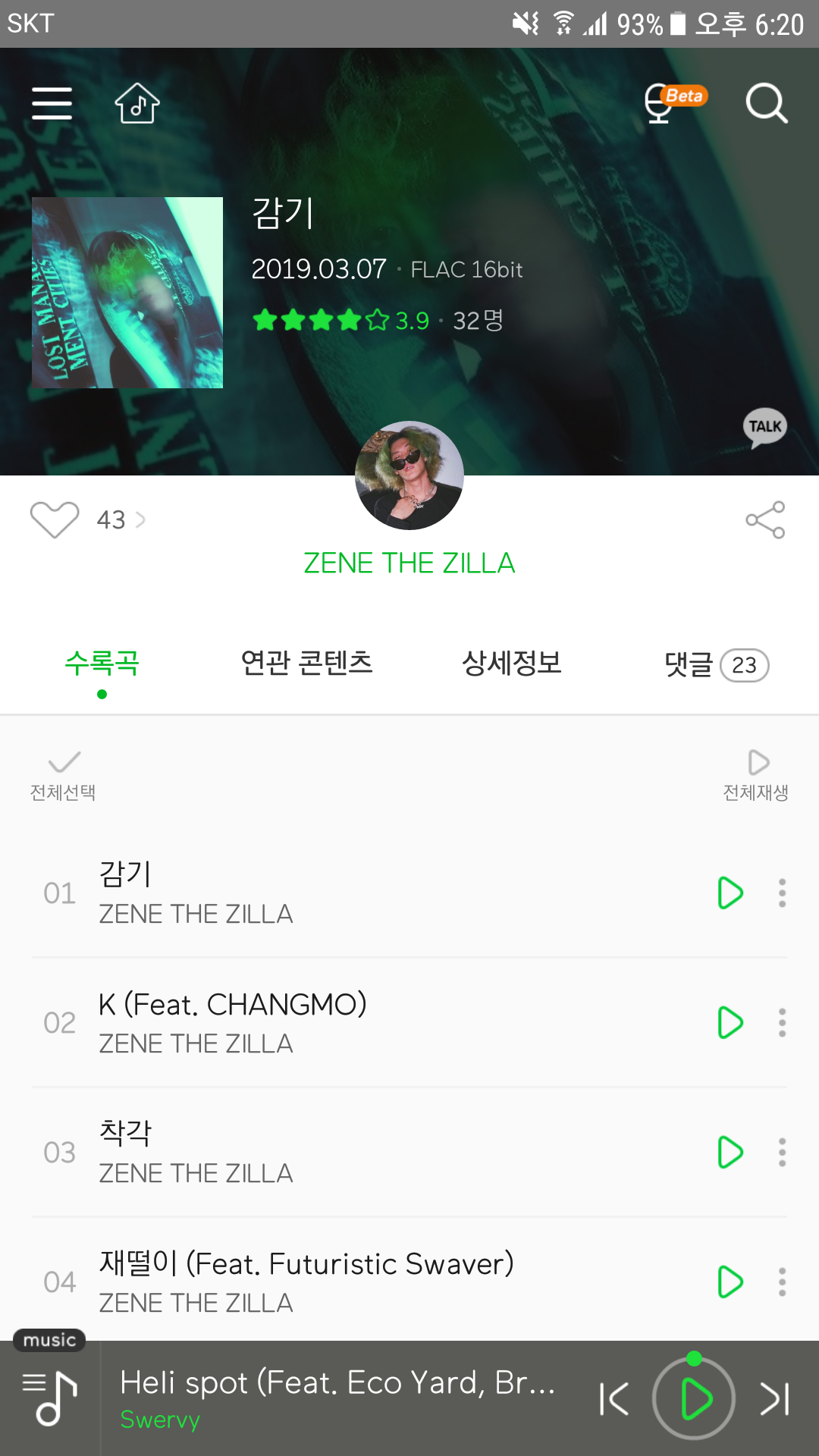Play track 01 감기
This screenshot has height=1456, width=819.
(x=730, y=893)
